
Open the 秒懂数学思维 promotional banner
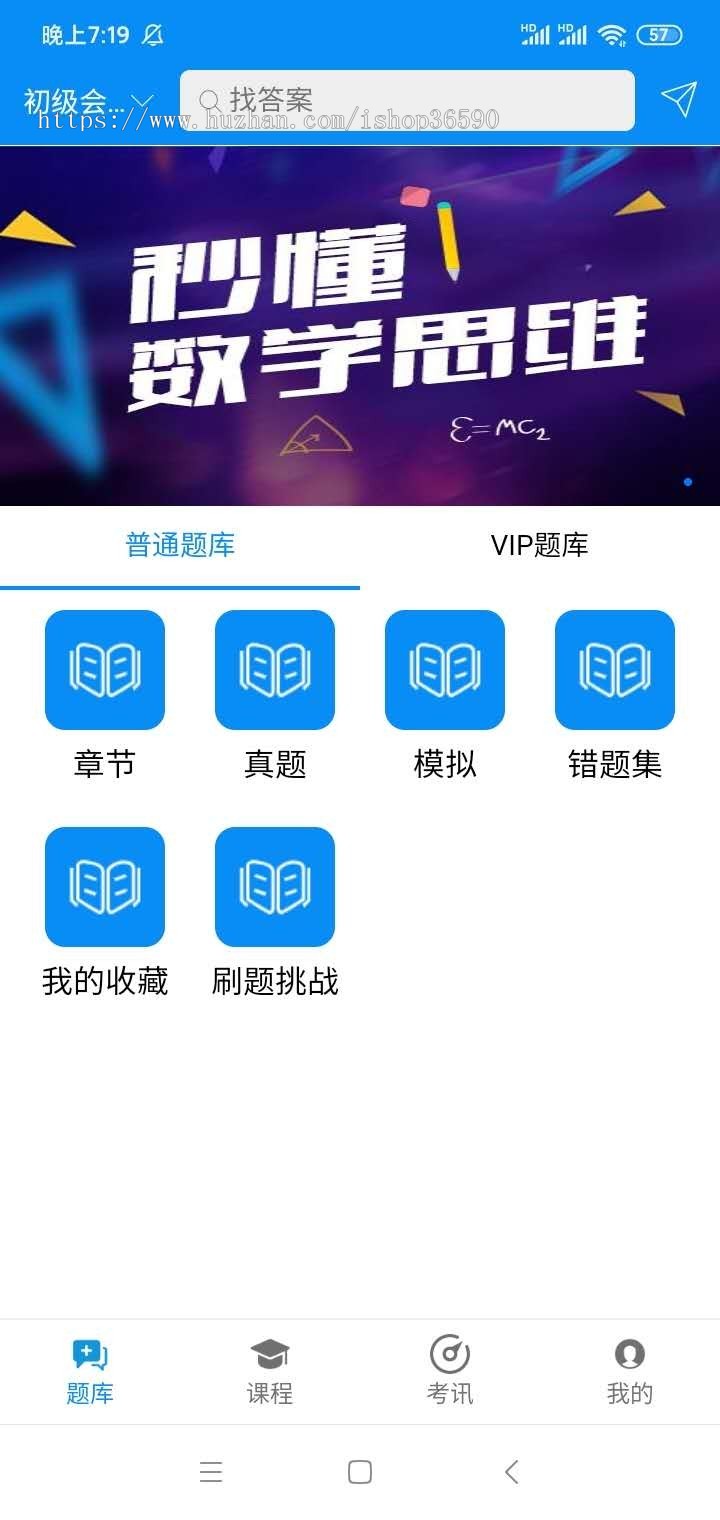360,320
